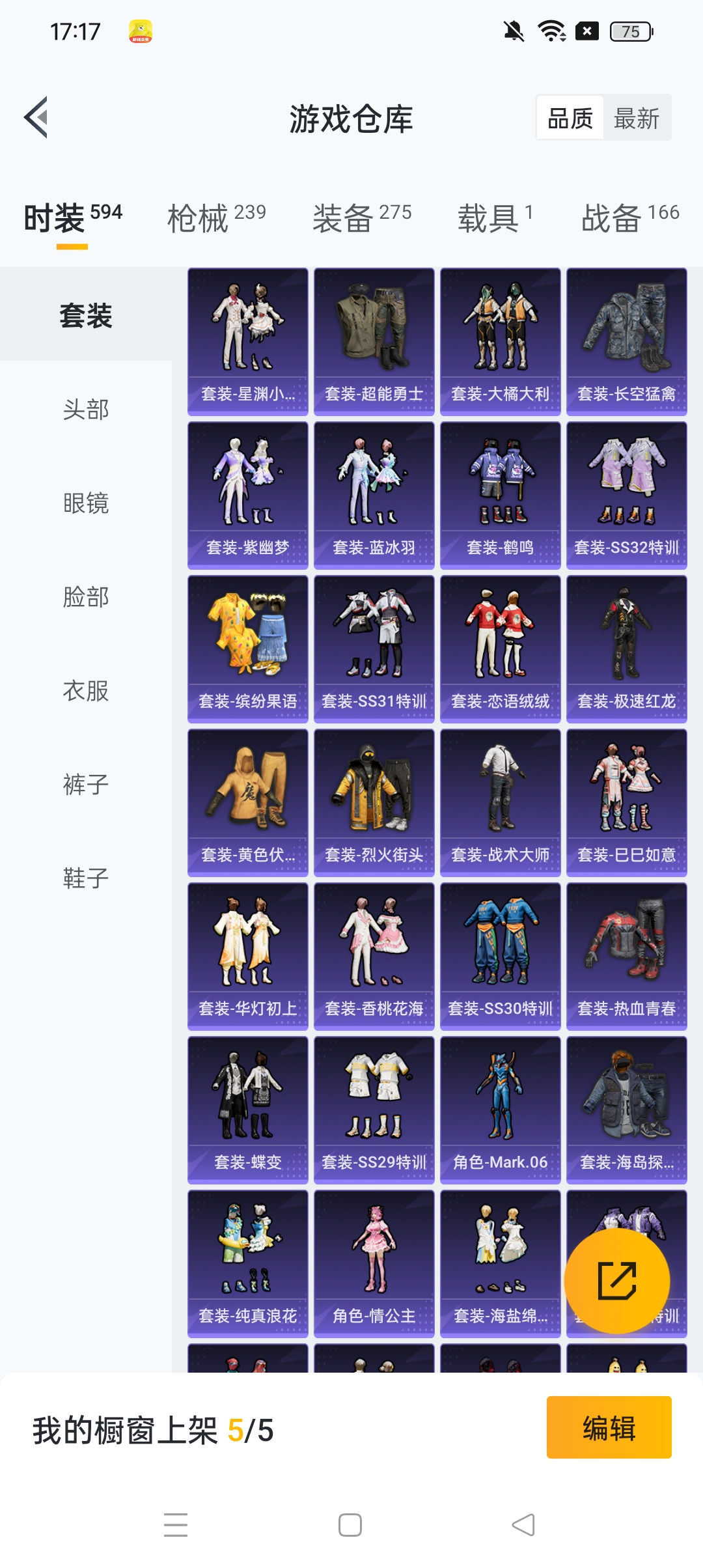
Task: Select the 头部 category
Action: point(86,410)
